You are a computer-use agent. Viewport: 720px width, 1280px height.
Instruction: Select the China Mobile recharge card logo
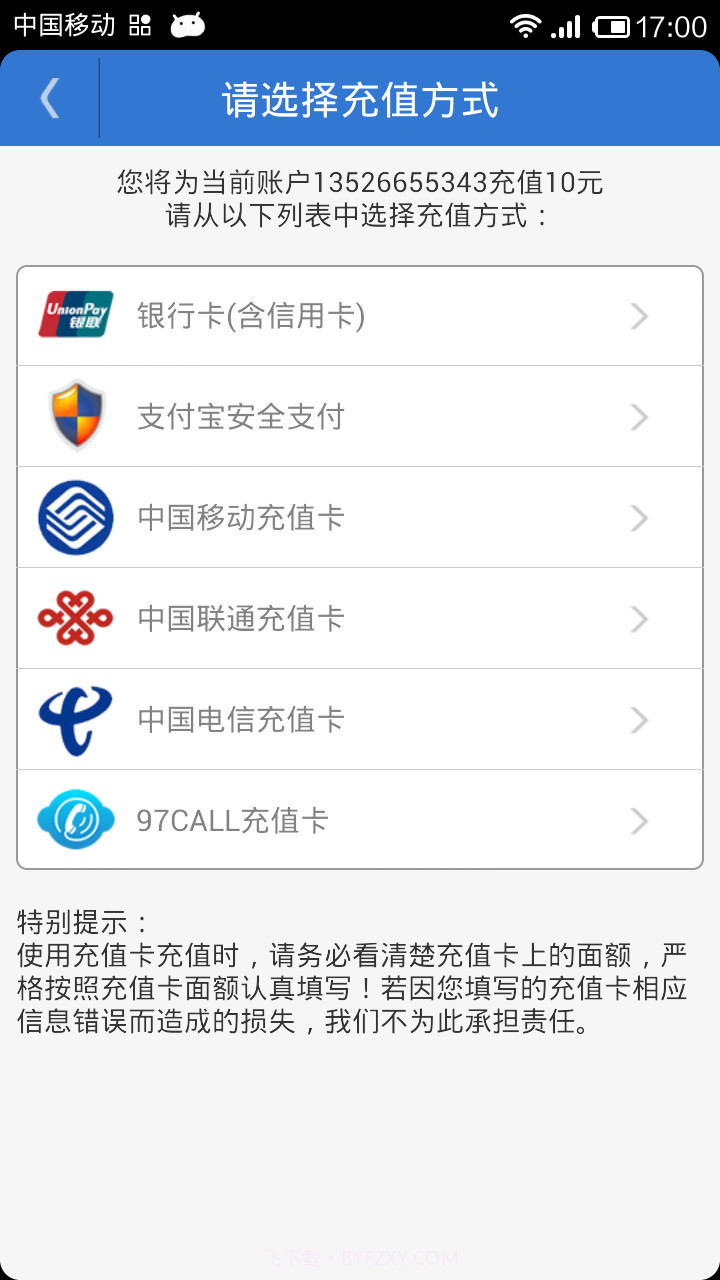point(75,517)
